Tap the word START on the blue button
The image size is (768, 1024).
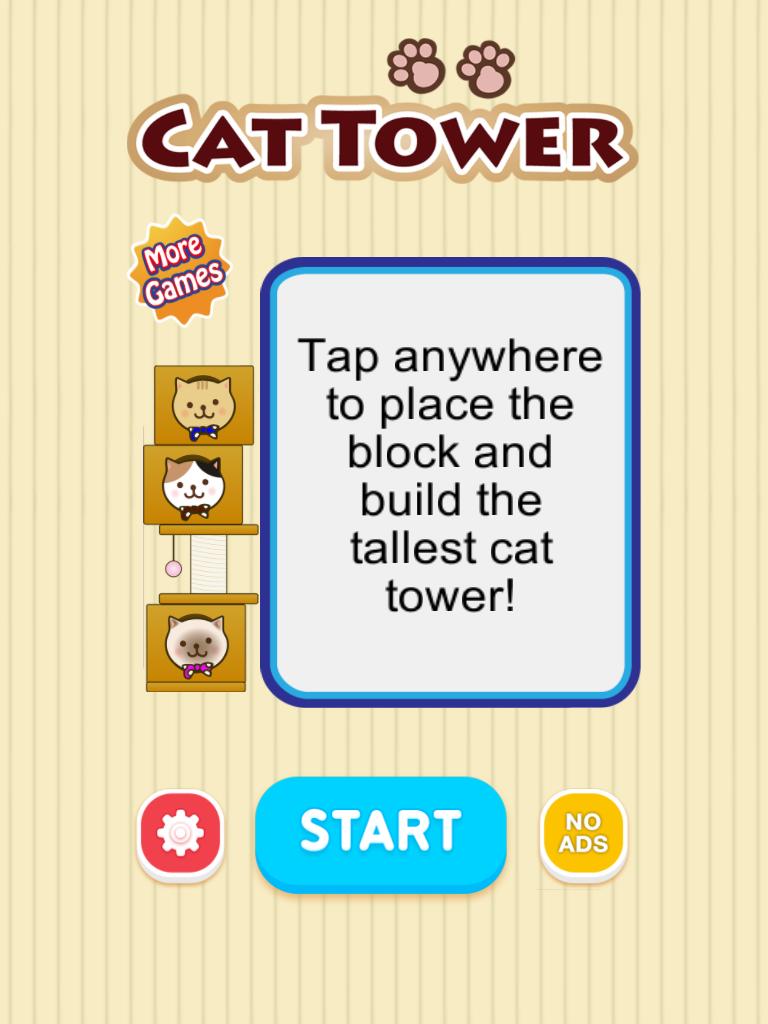[x=380, y=830]
